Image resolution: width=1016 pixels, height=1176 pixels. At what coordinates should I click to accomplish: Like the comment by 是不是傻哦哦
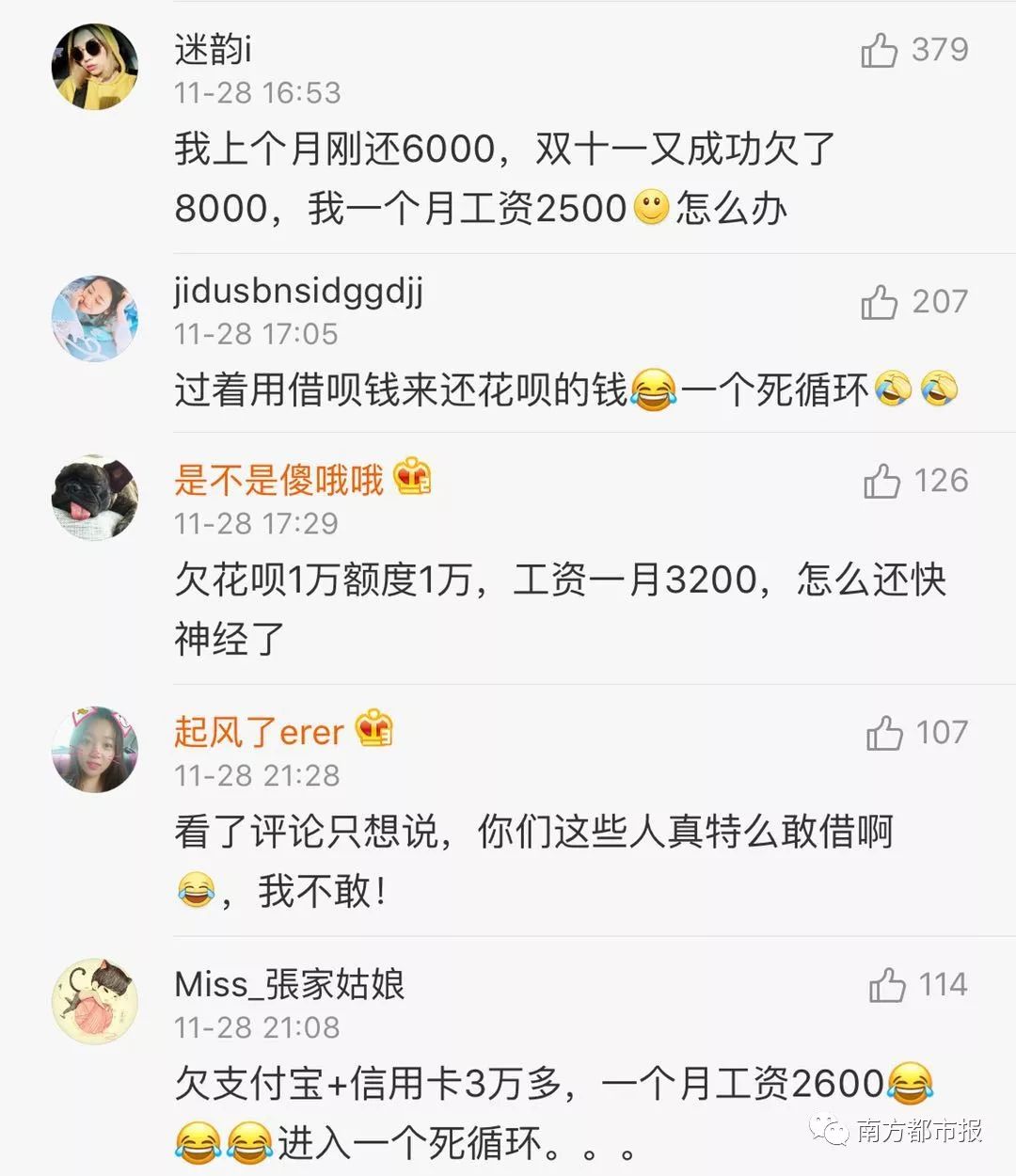point(882,481)
